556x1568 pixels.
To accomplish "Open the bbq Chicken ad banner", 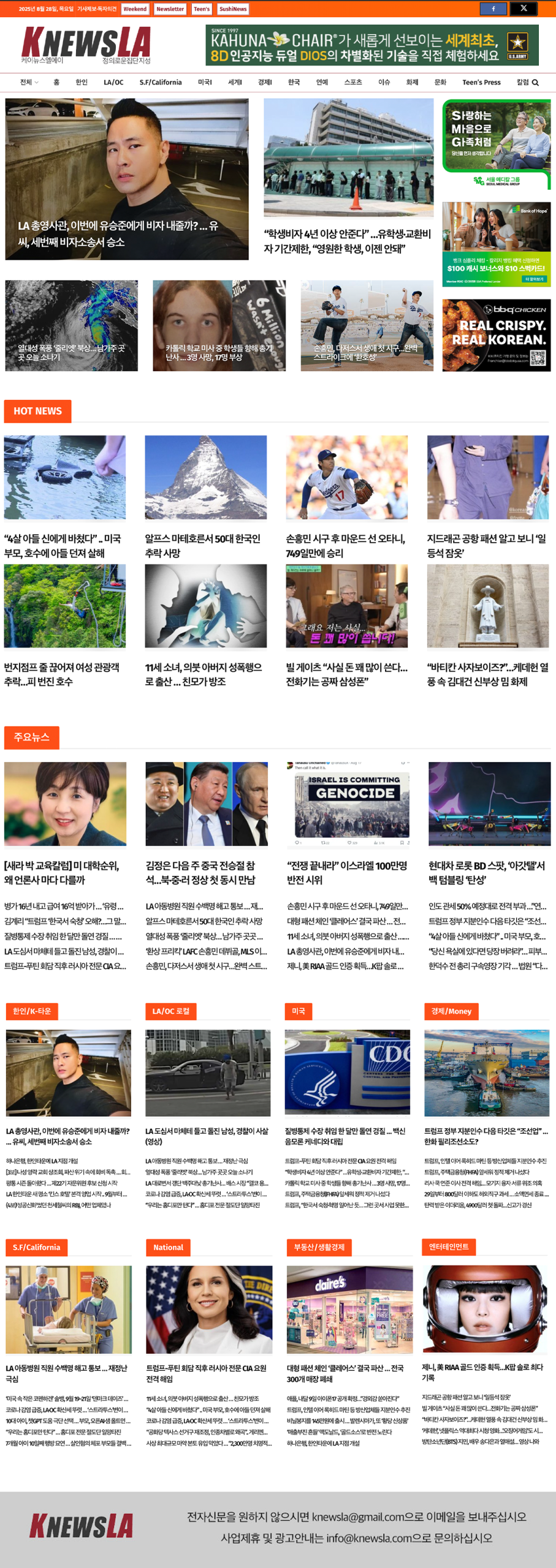I will tap(496, 334).
